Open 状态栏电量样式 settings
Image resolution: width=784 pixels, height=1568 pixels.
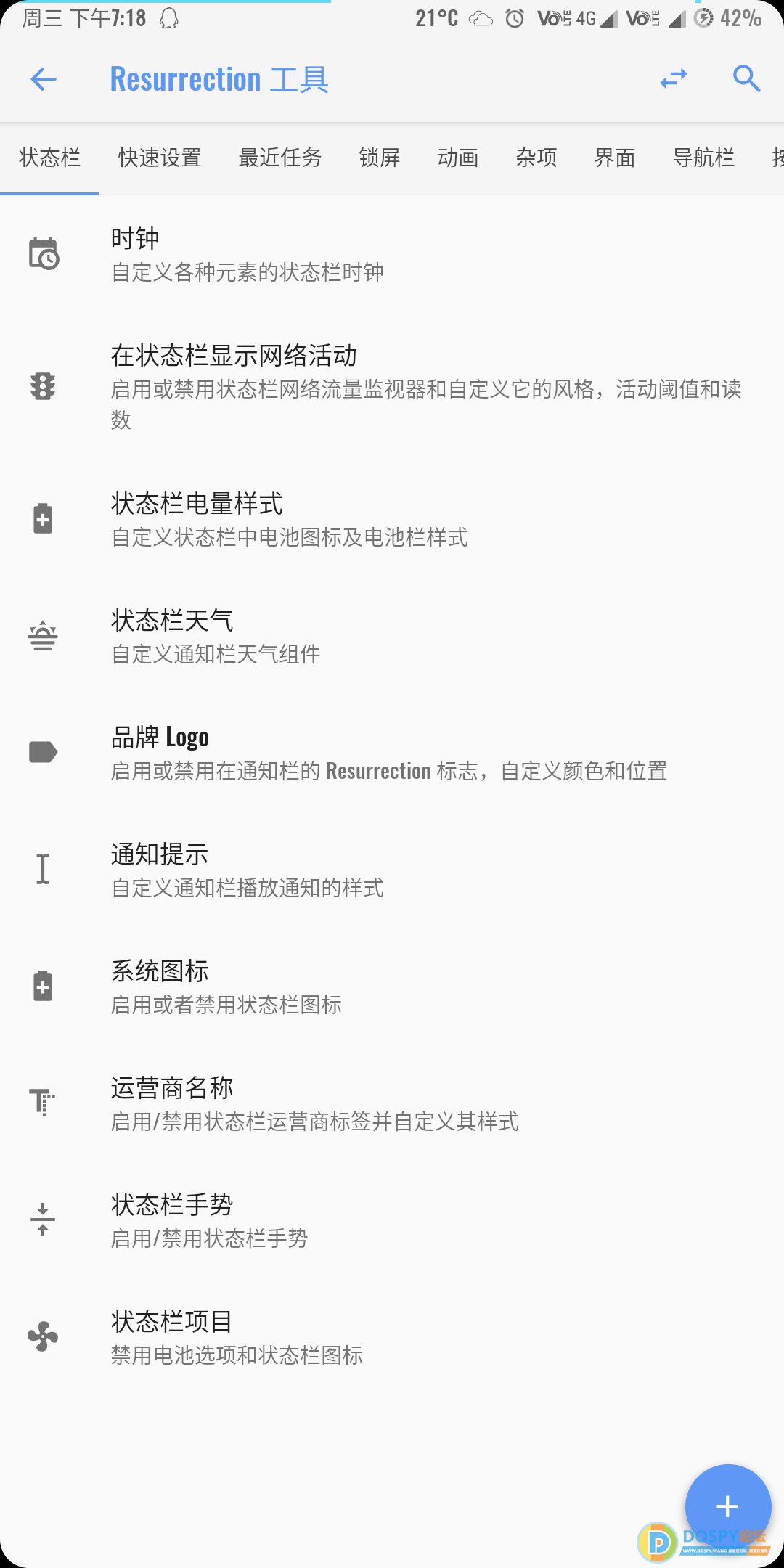392,519
